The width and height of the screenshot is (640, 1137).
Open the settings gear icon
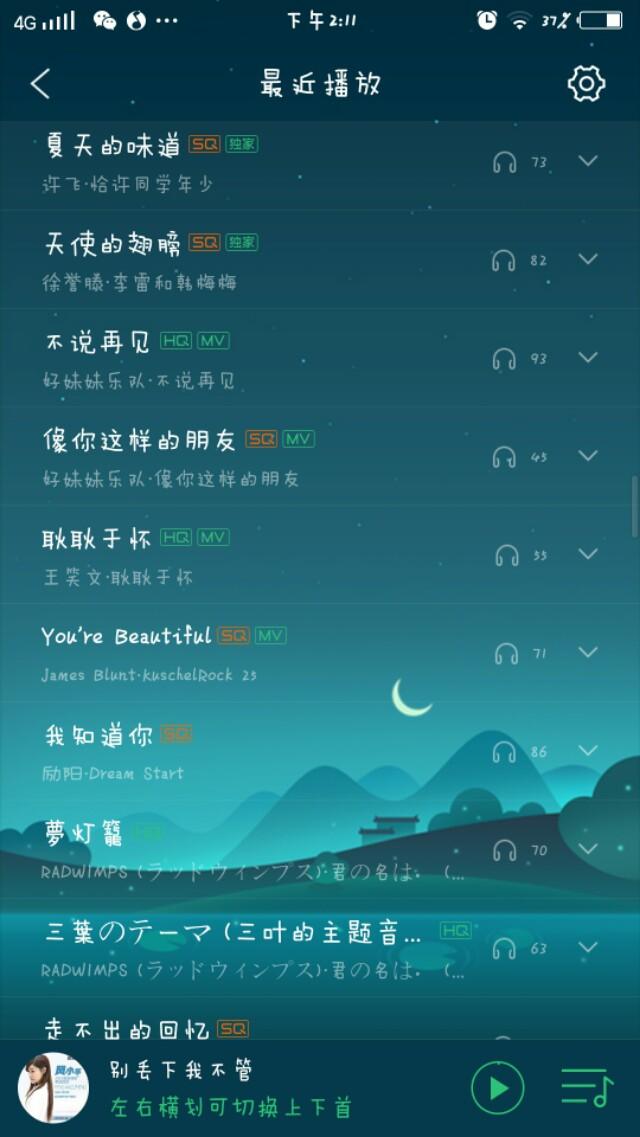[x=586, y=84]
